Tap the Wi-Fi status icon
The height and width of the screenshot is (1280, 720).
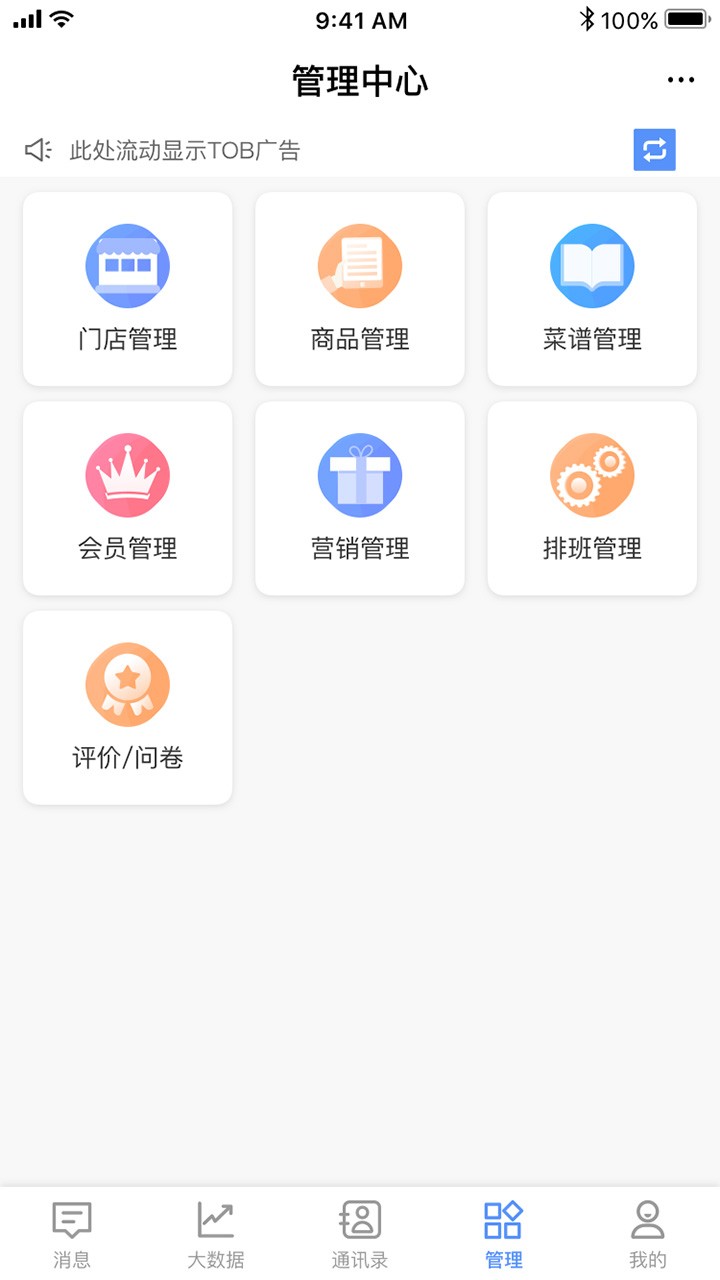click(62, 16)
